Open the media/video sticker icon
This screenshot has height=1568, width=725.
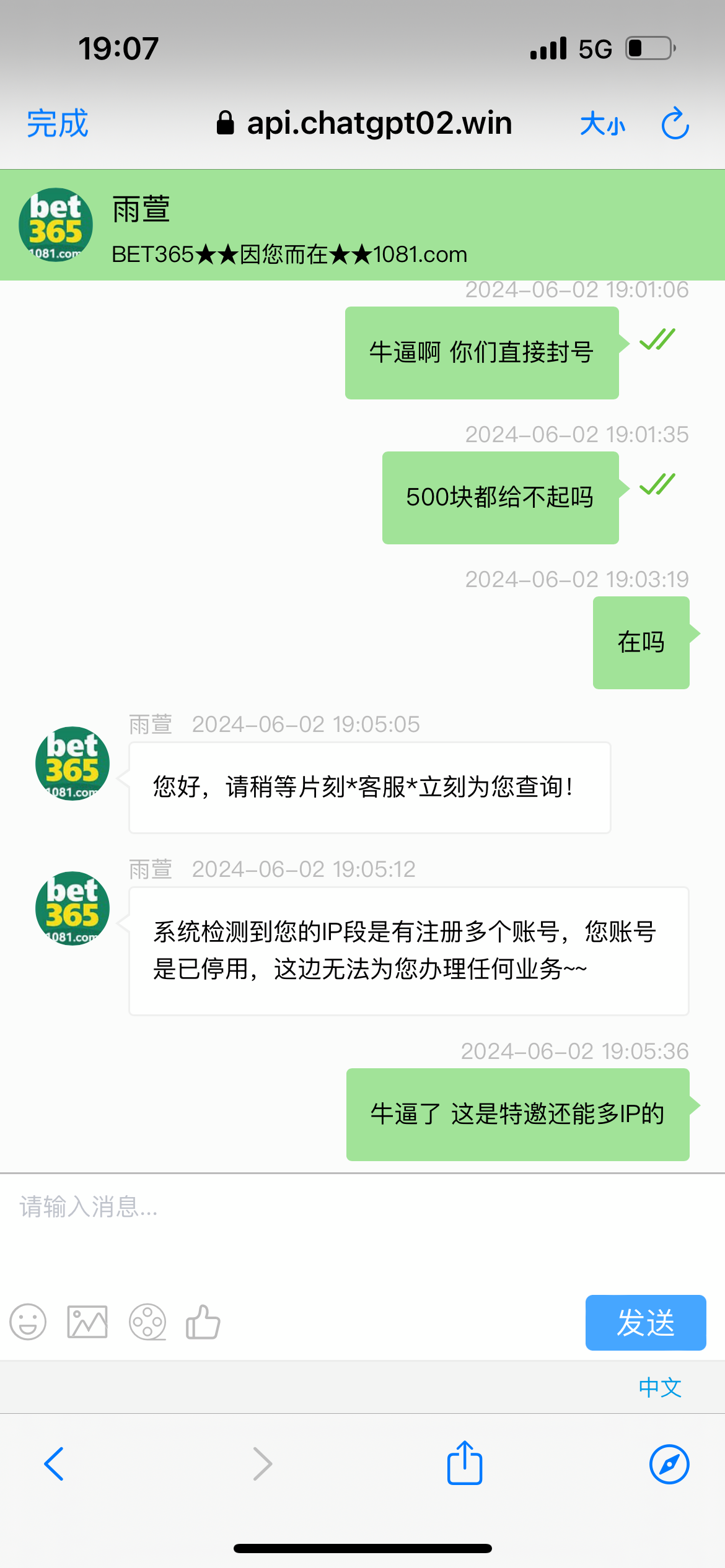coord(148,1322)
